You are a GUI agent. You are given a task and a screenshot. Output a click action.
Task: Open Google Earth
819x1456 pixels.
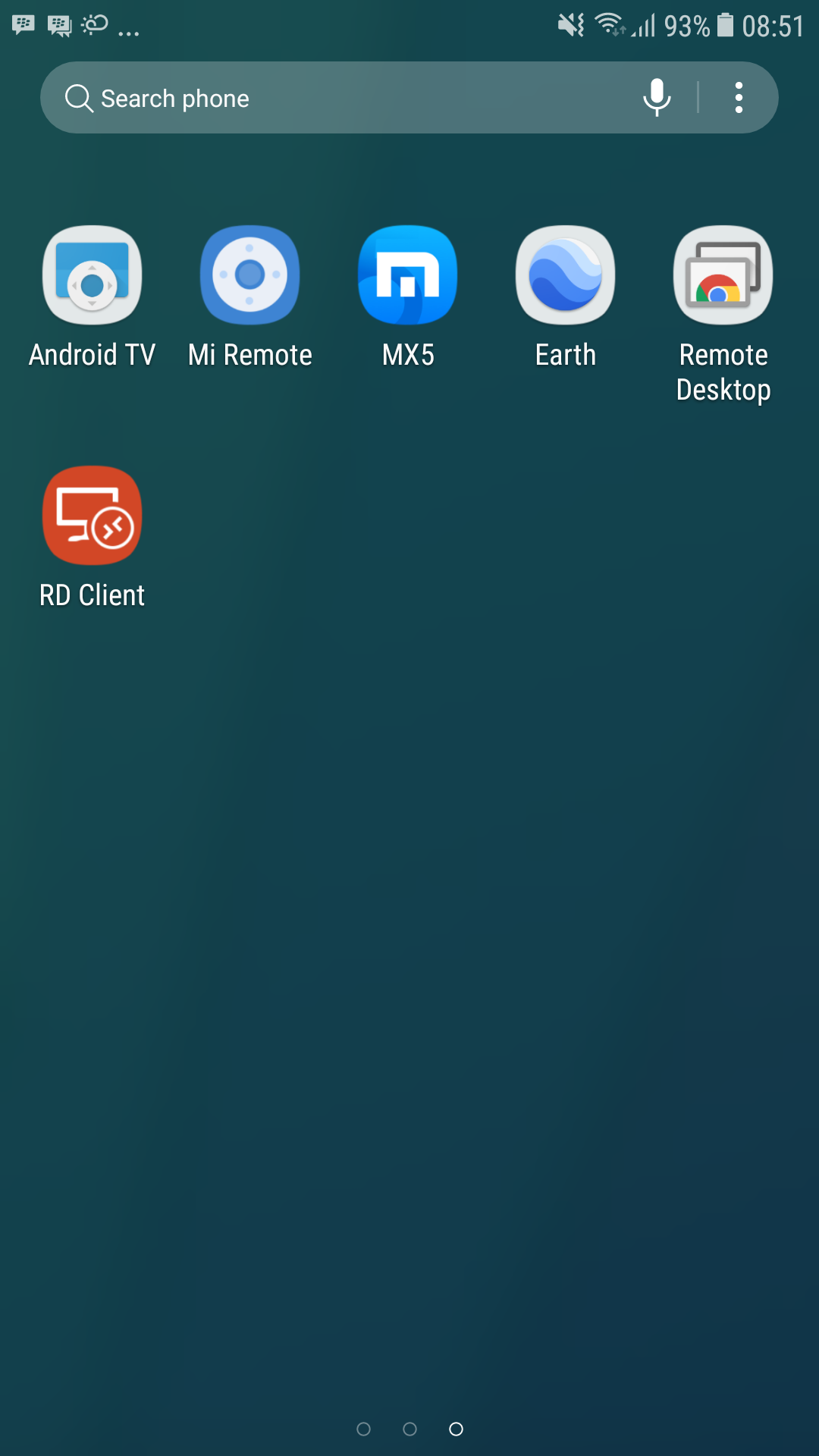coord(566,275)
